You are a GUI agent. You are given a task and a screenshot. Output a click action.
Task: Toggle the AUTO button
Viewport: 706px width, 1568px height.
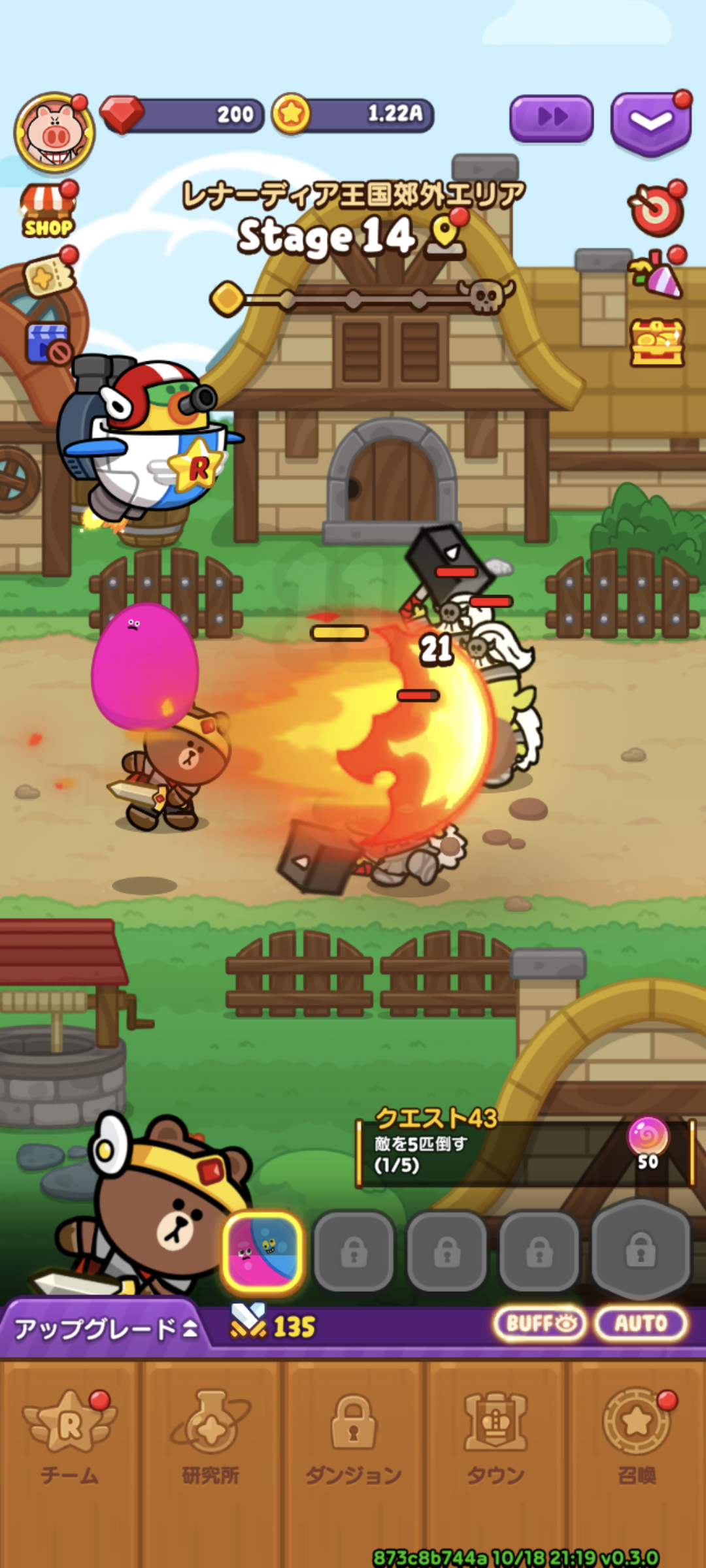641,1324
